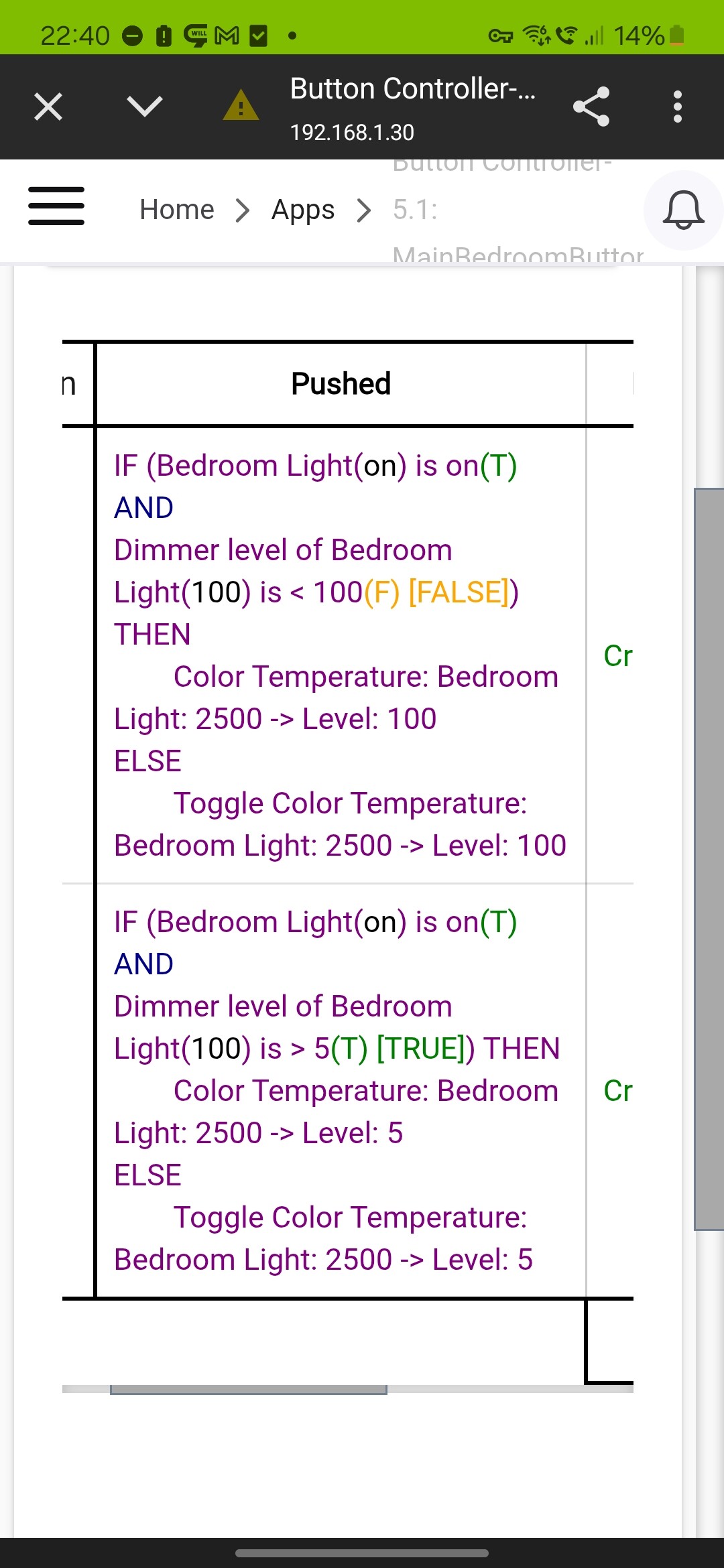Edit the Level 5 pushed button rule
Viewport: 724px width, 1568px height.
coord(341,1090)
